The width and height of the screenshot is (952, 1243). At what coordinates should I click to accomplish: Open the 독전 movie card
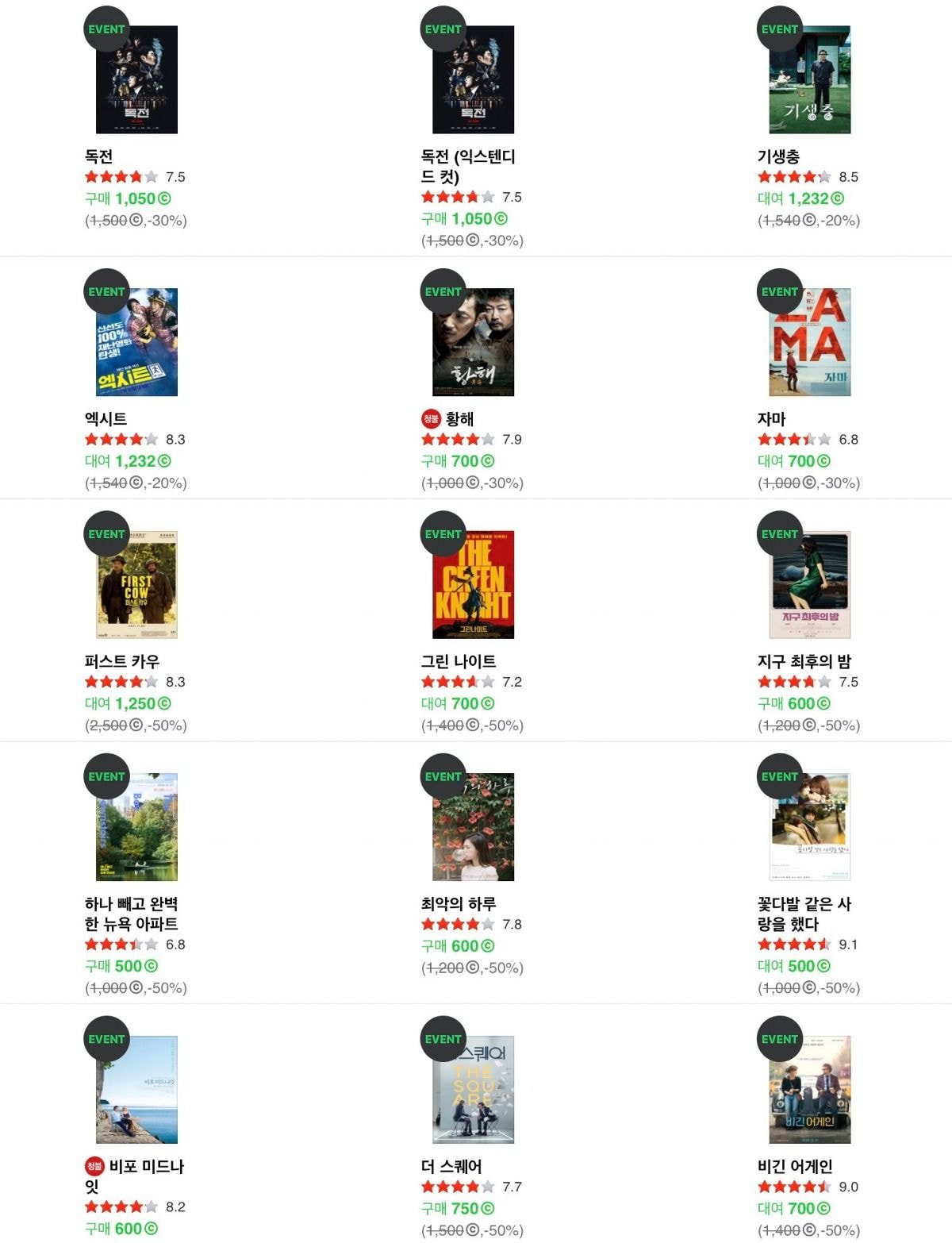[136, 80]
